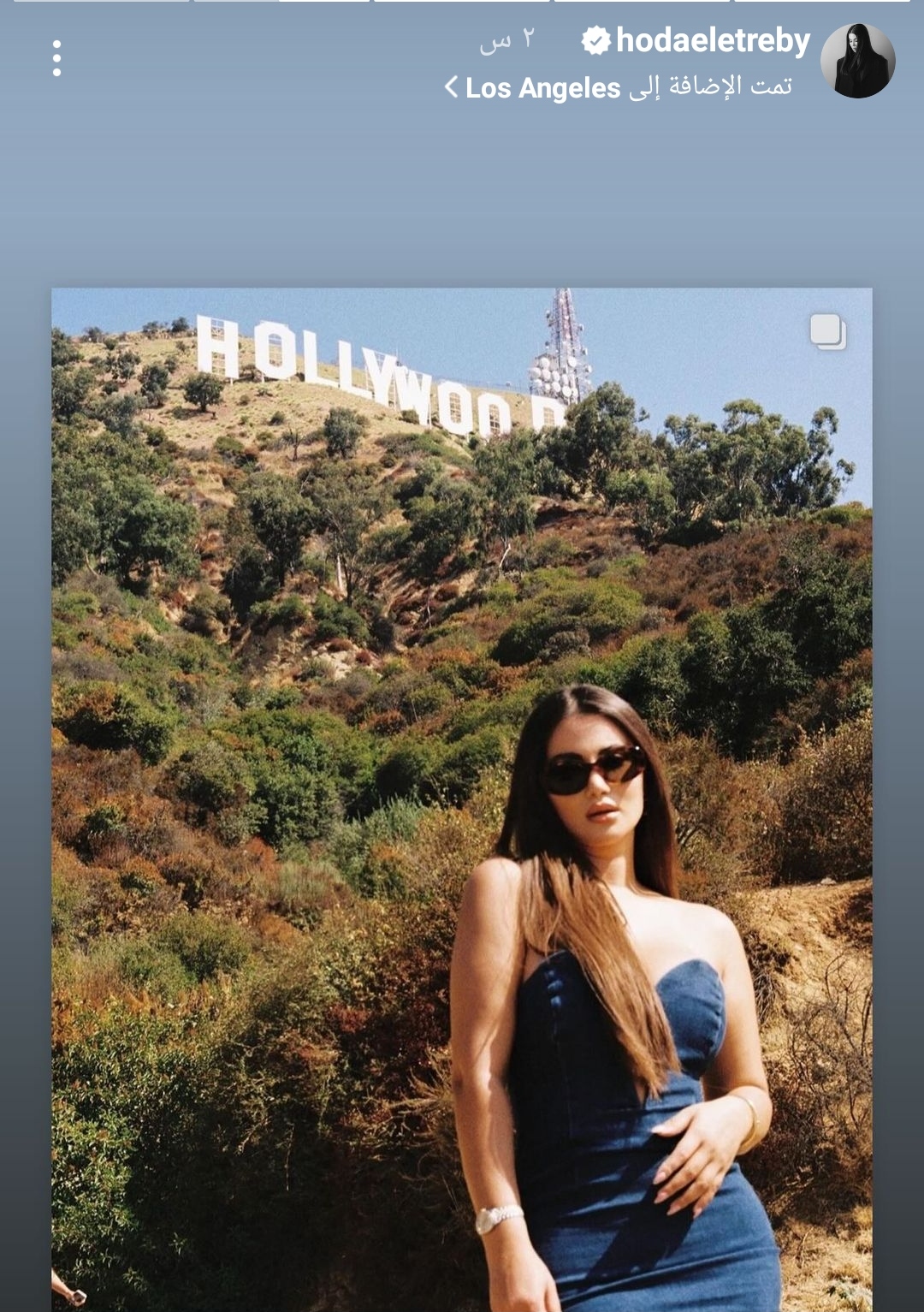Tap the story author's profile picture
Viewport: 924px width, 1312px height.
pyautogui.click(x=857, y=61)
